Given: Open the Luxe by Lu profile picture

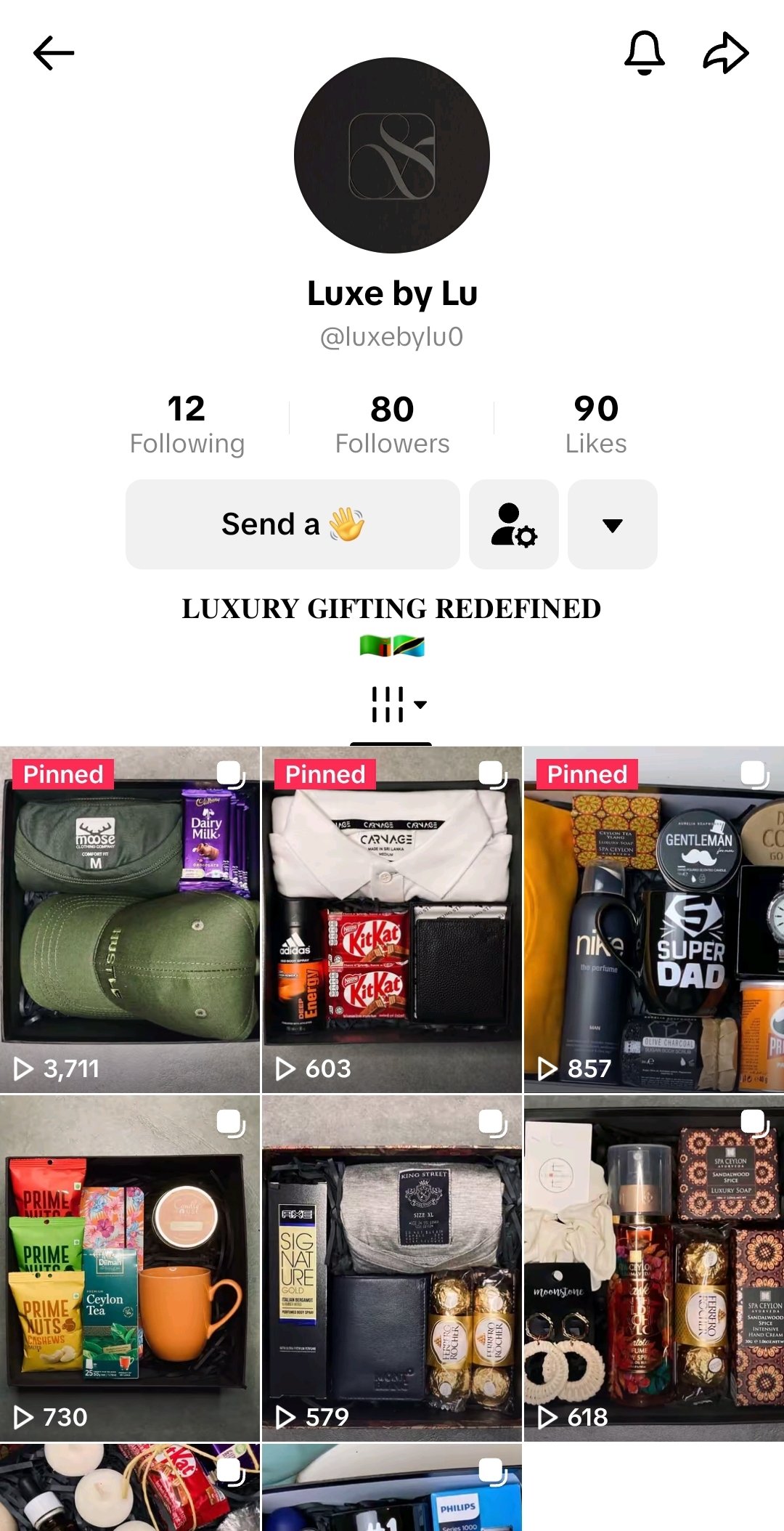Looking at the screenshot, I should pos(392,155).
